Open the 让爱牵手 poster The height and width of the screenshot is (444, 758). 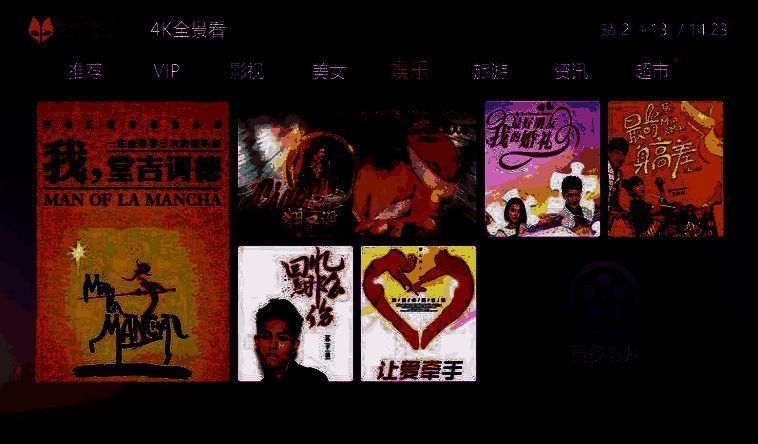[418, 314]
